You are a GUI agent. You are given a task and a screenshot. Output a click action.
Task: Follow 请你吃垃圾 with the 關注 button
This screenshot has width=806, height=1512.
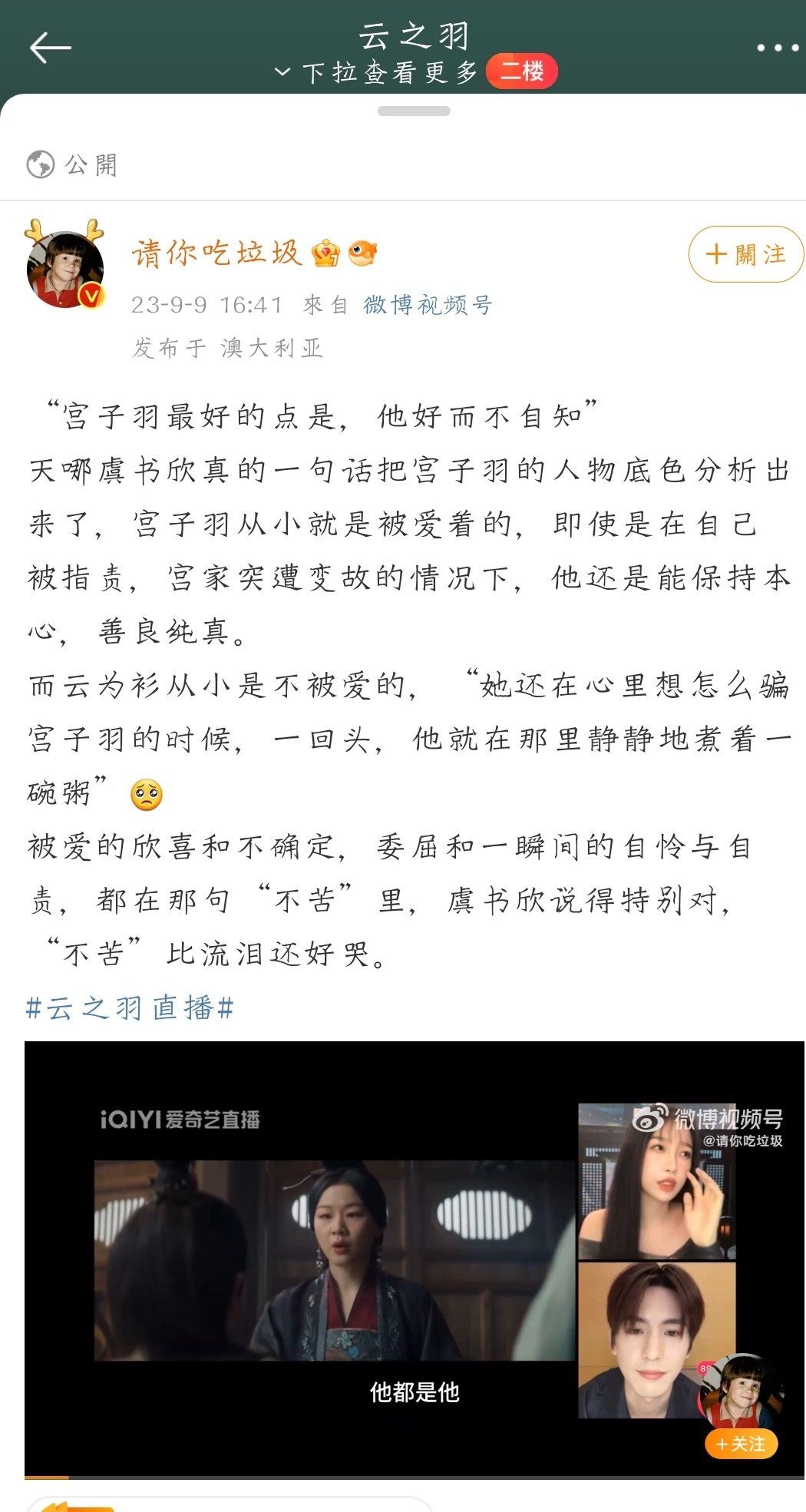point(745,254)
